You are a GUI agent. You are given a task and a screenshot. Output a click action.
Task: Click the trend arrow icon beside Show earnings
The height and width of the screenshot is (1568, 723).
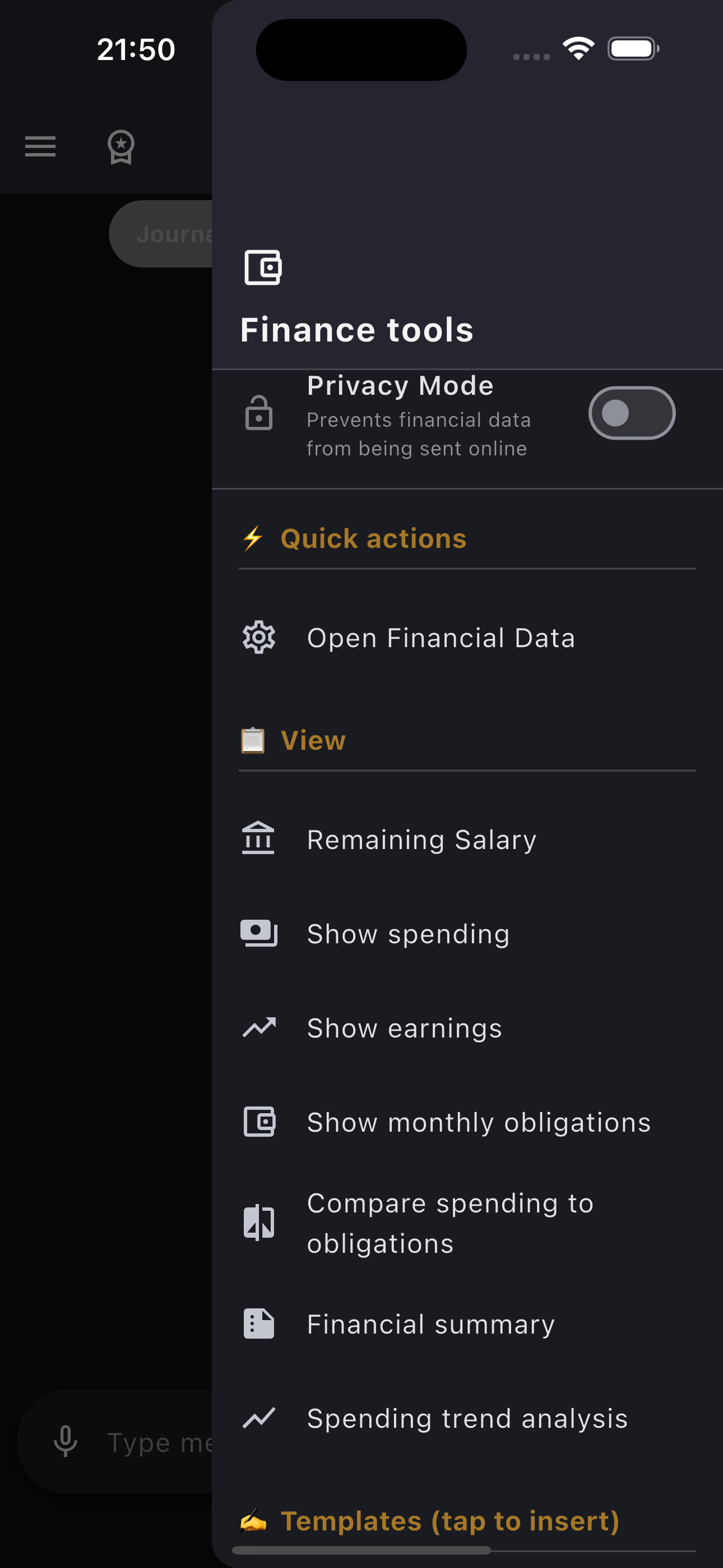(x=258, y=1027)
